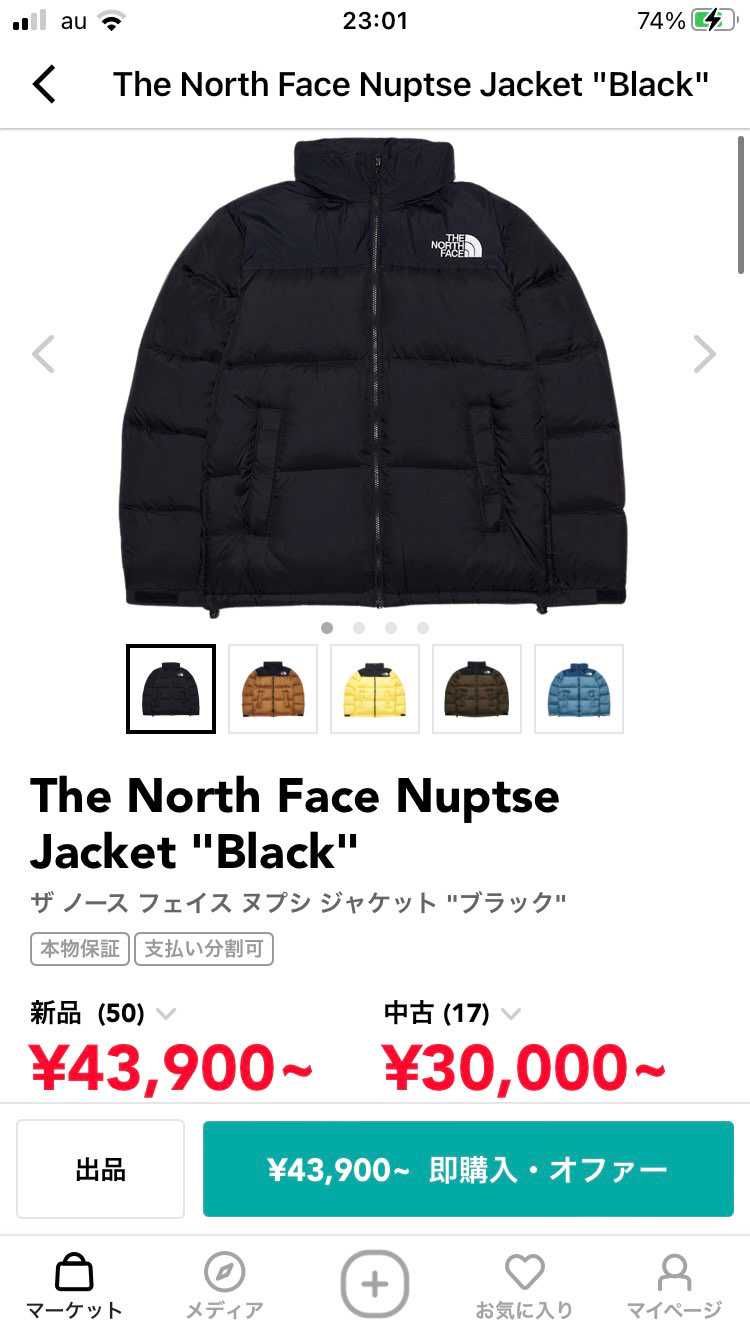Open the お気に入り favorites tab
This screenshot has height=1334, width=750.
524,1286
